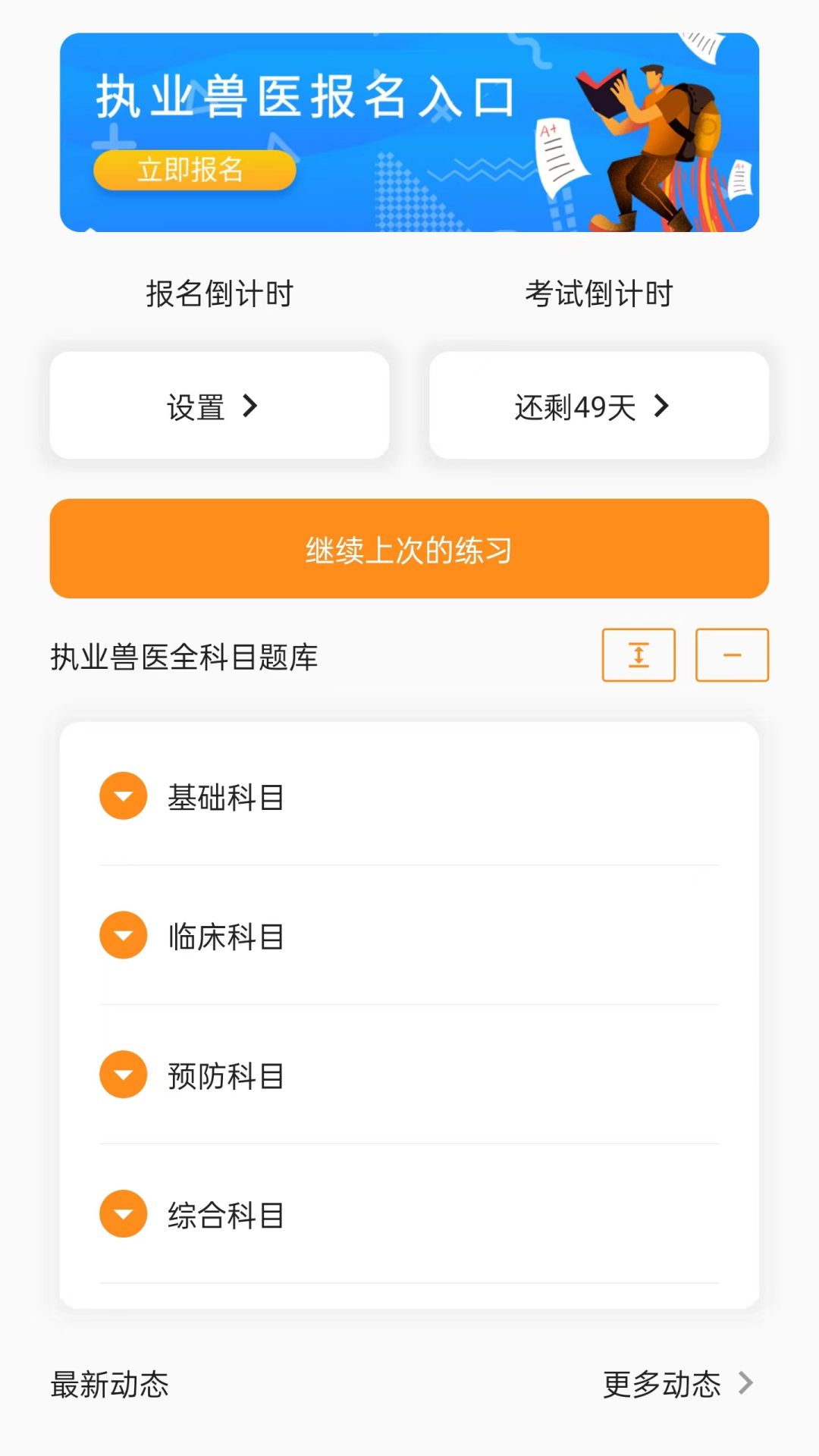Select the 考试倒计时 label
819x1456 pixels.
tap(600, 293)
